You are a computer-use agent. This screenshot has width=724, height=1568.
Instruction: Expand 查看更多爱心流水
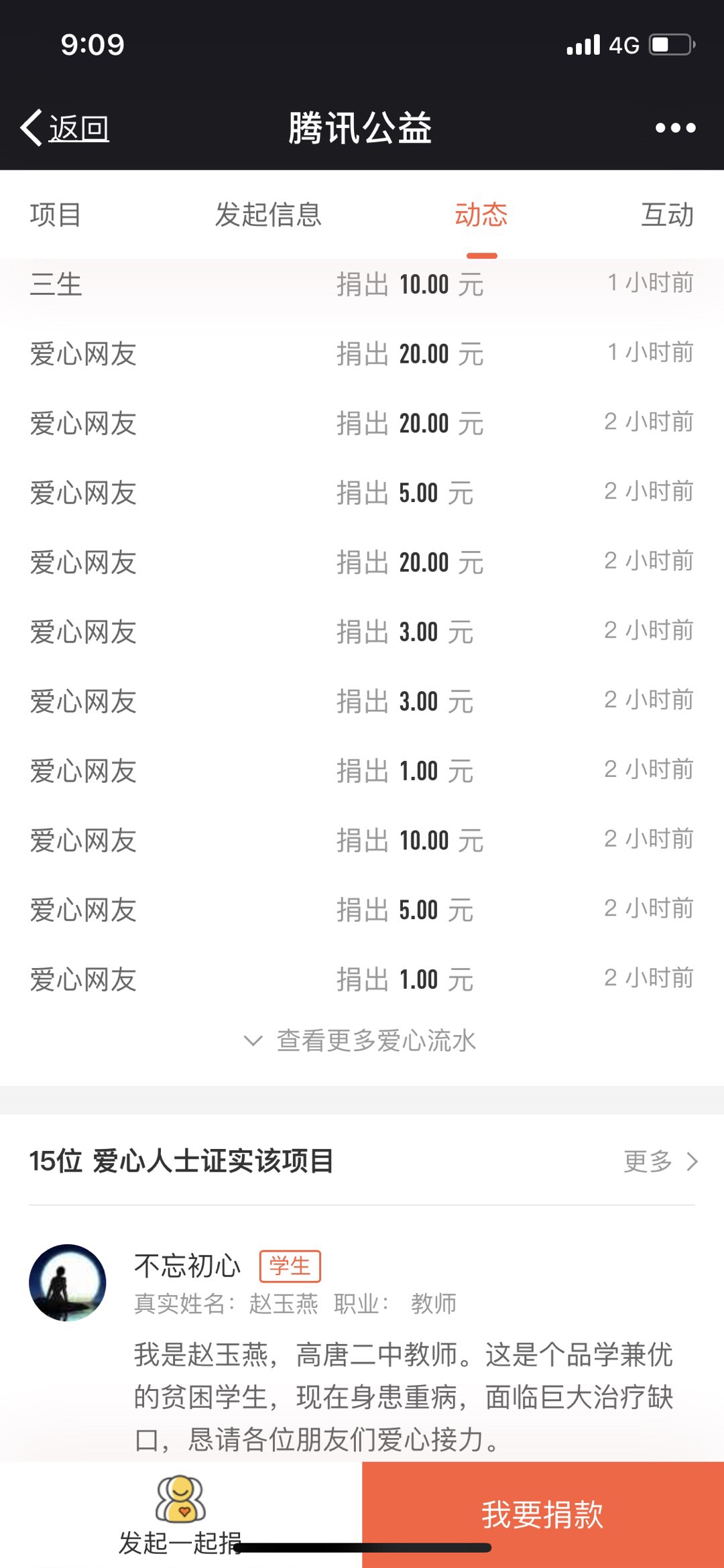(x=361, y=1041)
